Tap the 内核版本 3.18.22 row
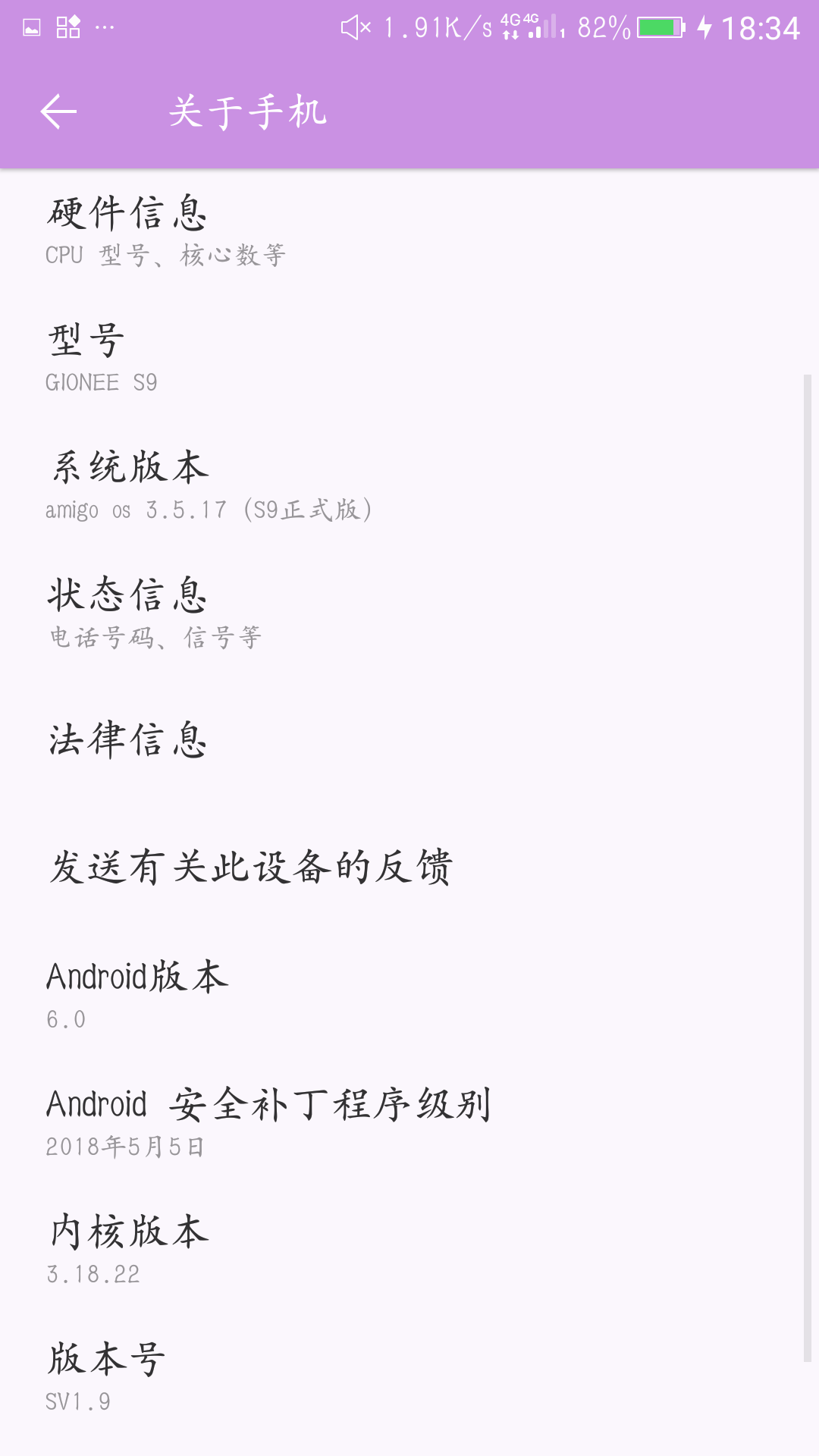 tap(409, 1251)
